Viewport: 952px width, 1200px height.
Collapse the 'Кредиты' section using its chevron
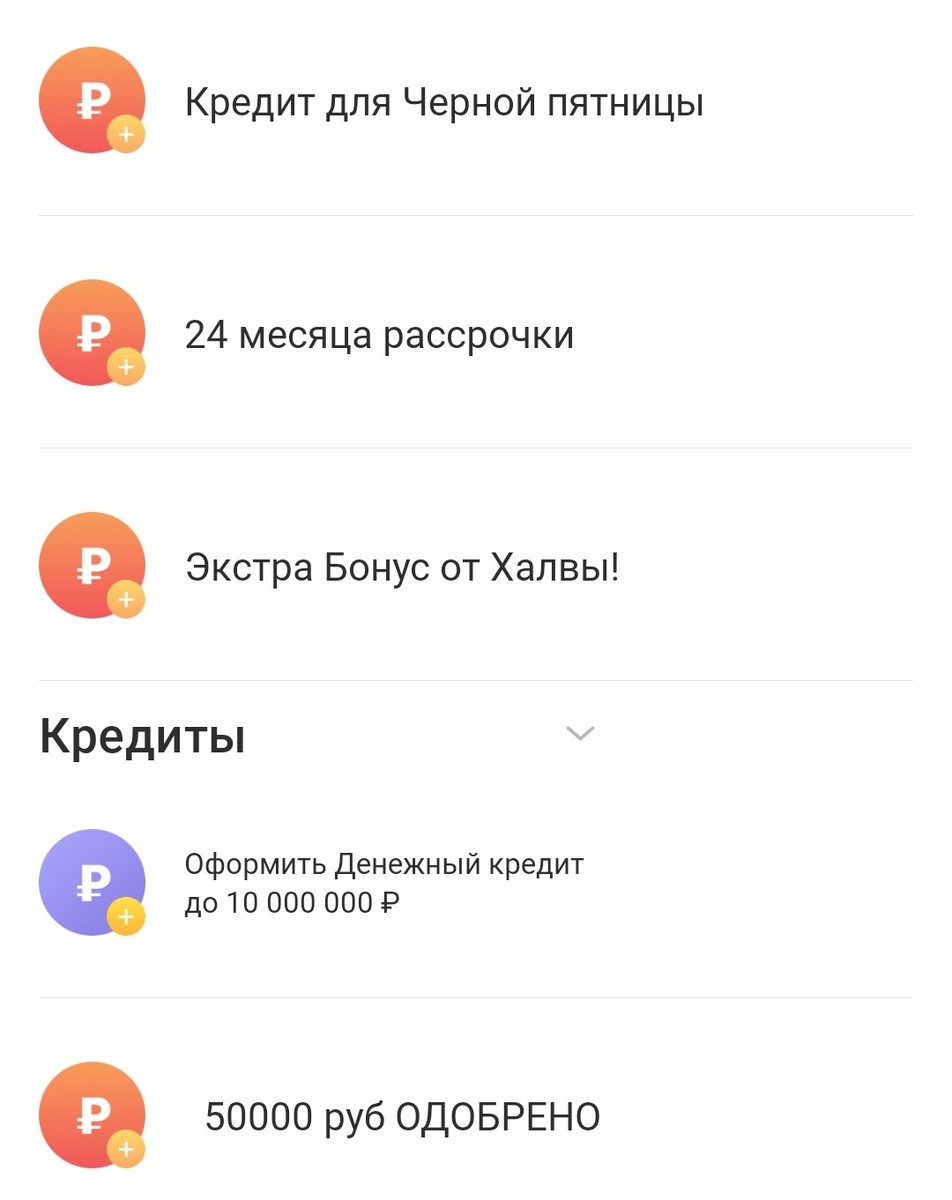pos(578,733)
